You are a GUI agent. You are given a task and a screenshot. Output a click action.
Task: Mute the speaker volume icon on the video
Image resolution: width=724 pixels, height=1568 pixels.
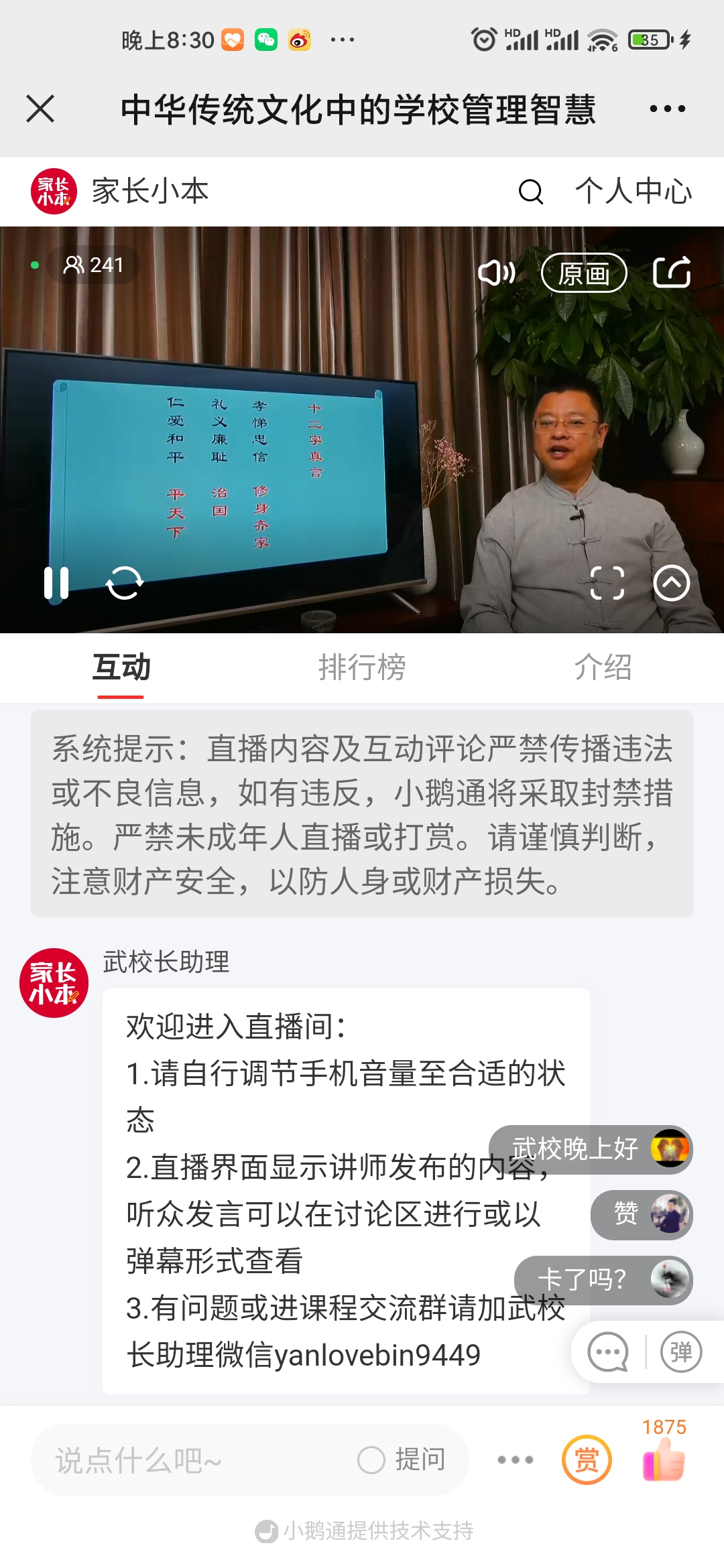(495, 272)
